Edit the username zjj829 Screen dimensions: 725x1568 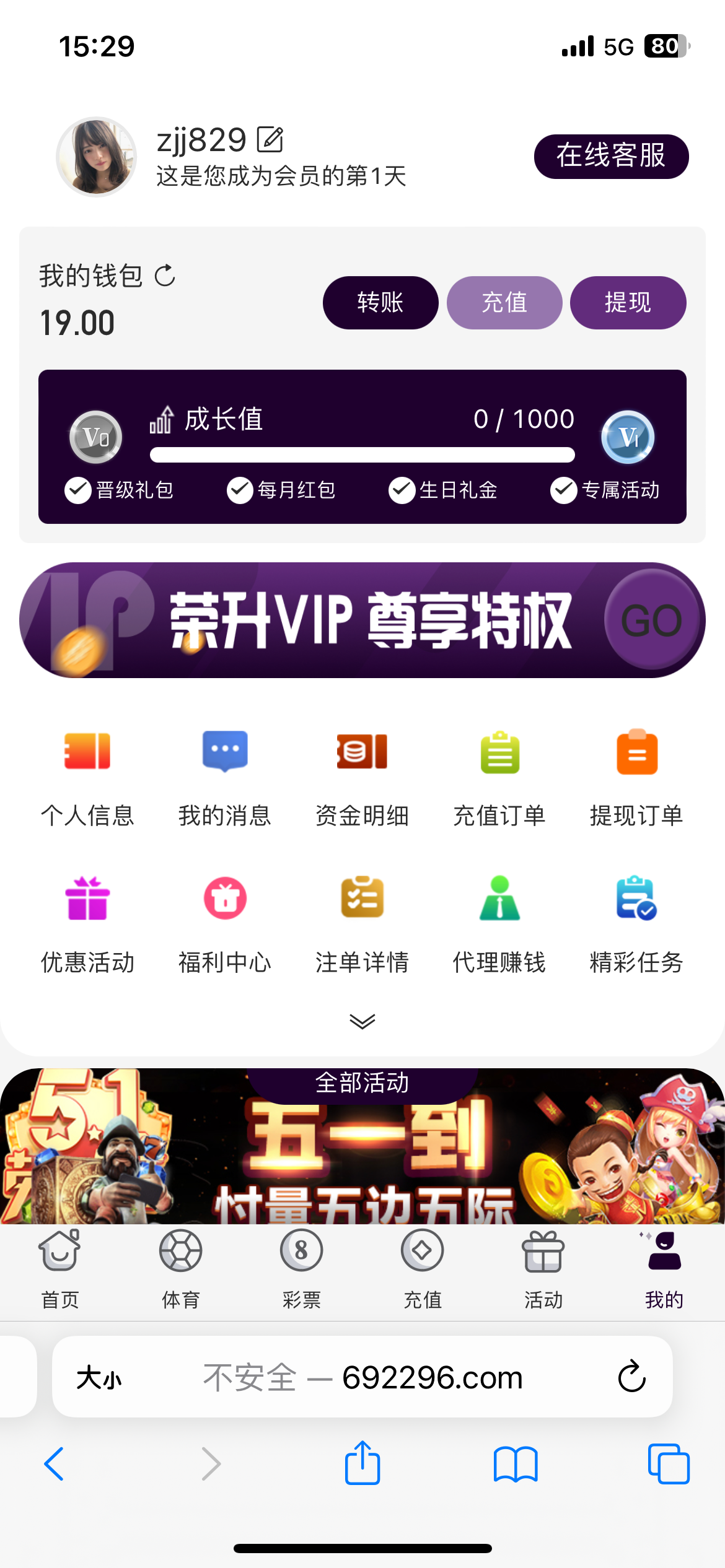270,139
